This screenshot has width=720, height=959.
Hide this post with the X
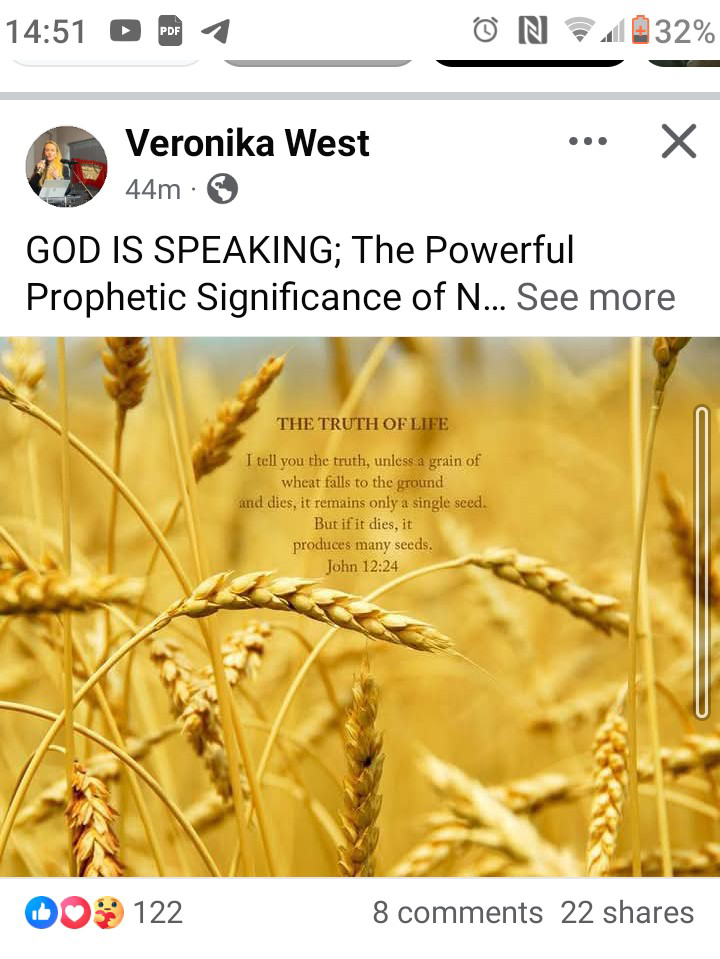click(x=679, y=142)
